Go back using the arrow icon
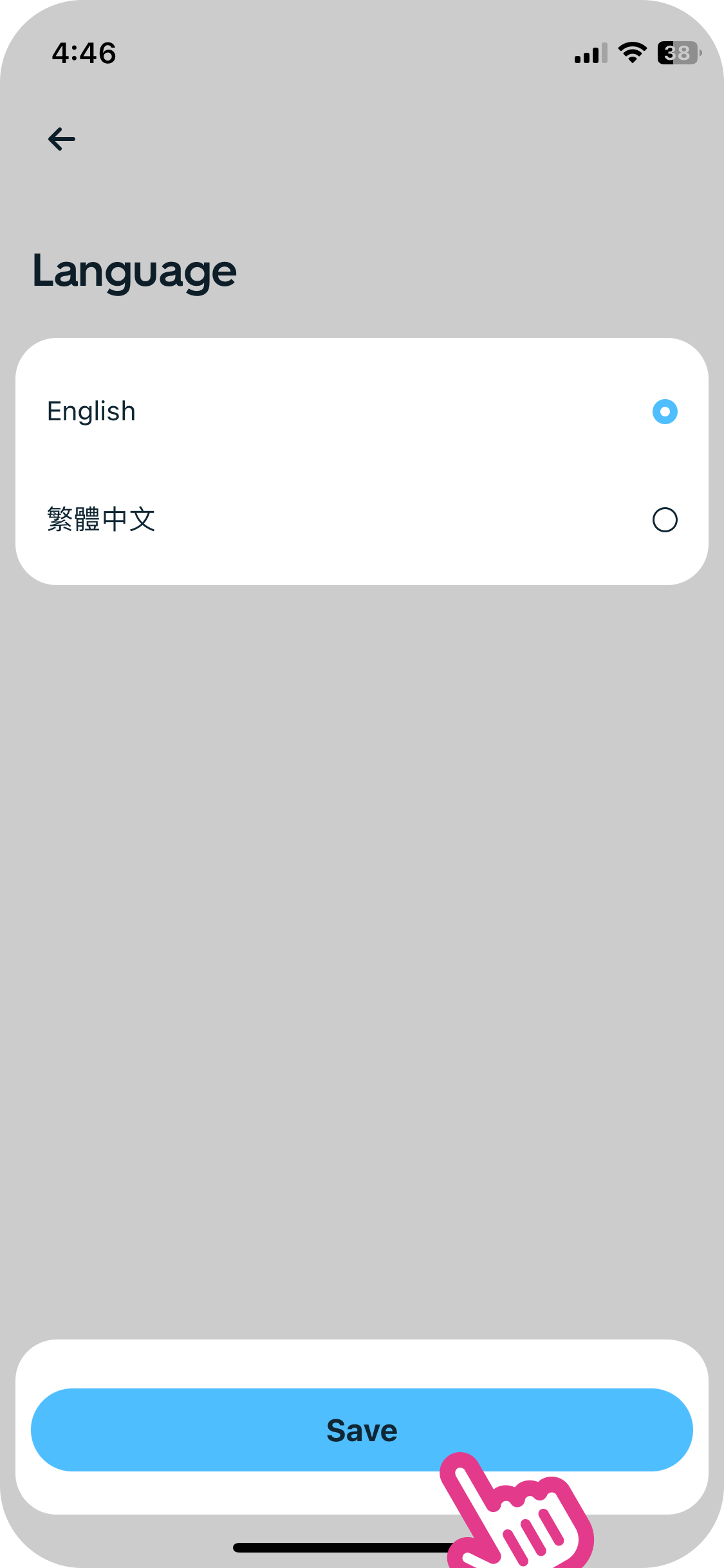Viewport: 724px width, 1568px height. pos(62,139)
